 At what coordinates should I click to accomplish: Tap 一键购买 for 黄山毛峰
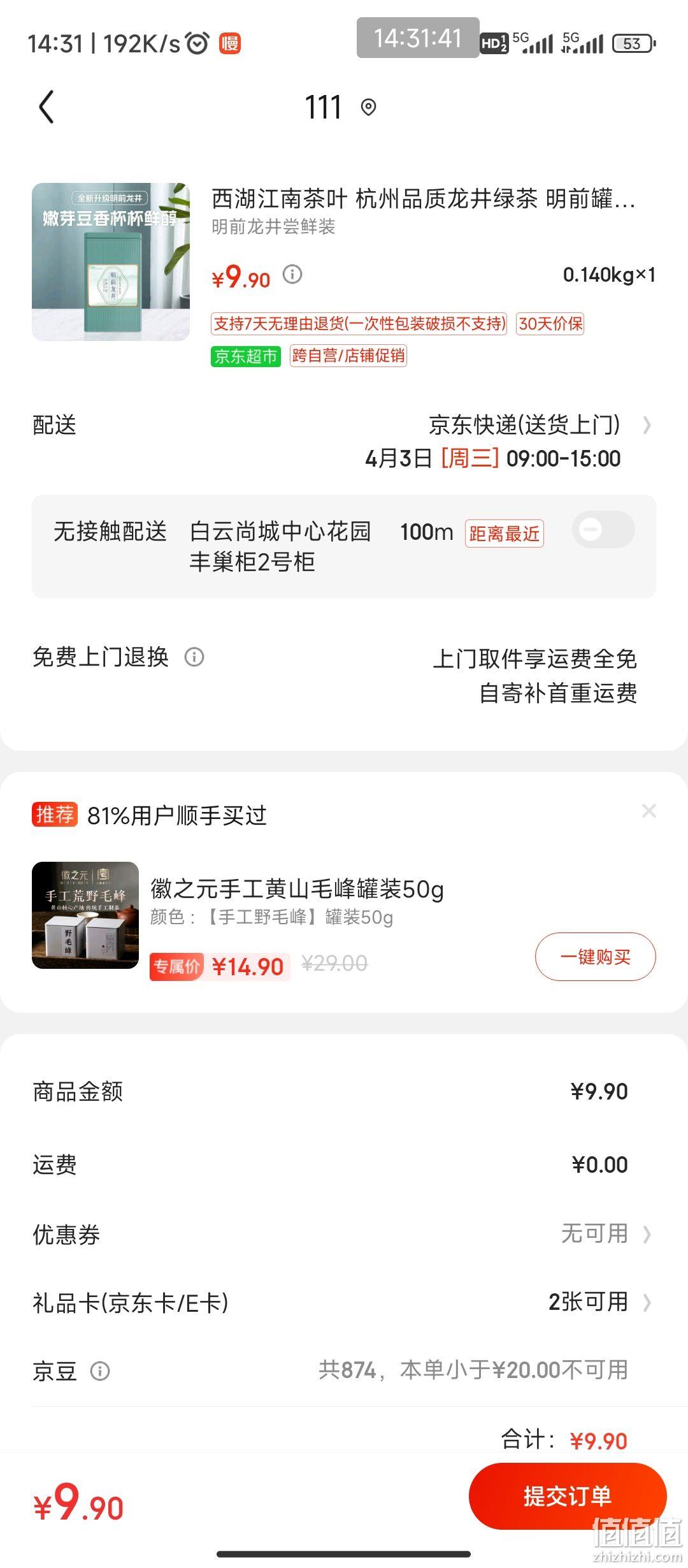pyautogui.click(x=595, y=957)
